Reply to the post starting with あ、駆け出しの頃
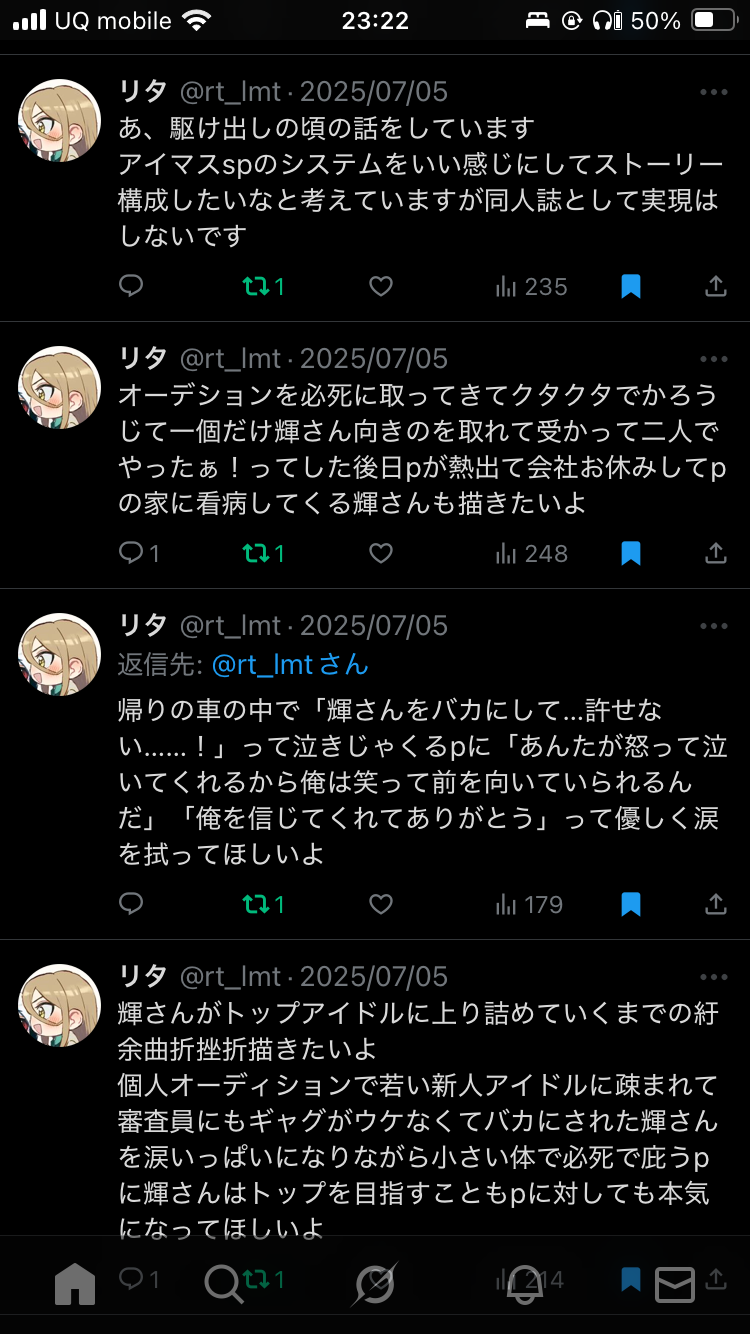This screenshot has height=1334, width=750. (x=131, y=287)
